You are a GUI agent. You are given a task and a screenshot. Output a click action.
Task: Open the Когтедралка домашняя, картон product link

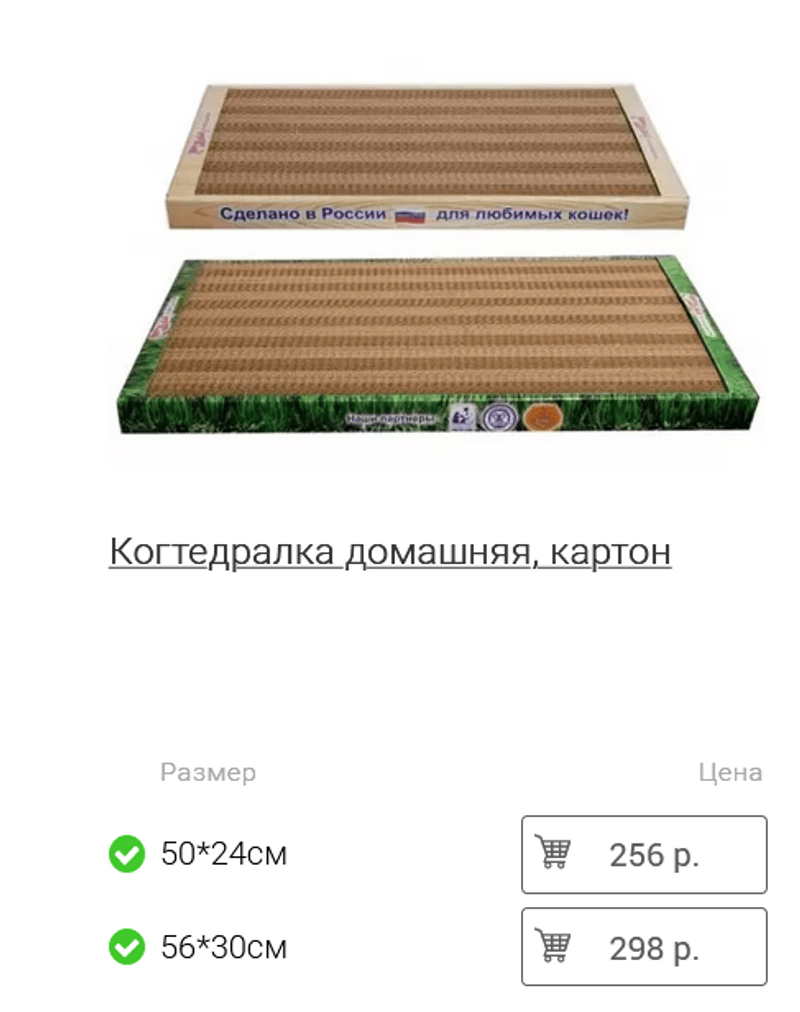(x=390, y=552)
